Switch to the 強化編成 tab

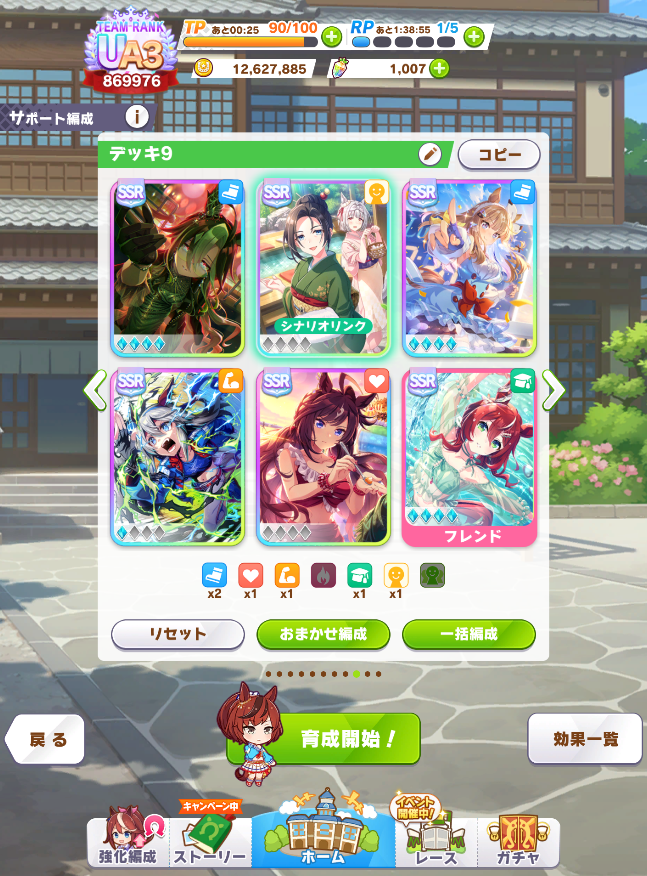tap(128, 840)
